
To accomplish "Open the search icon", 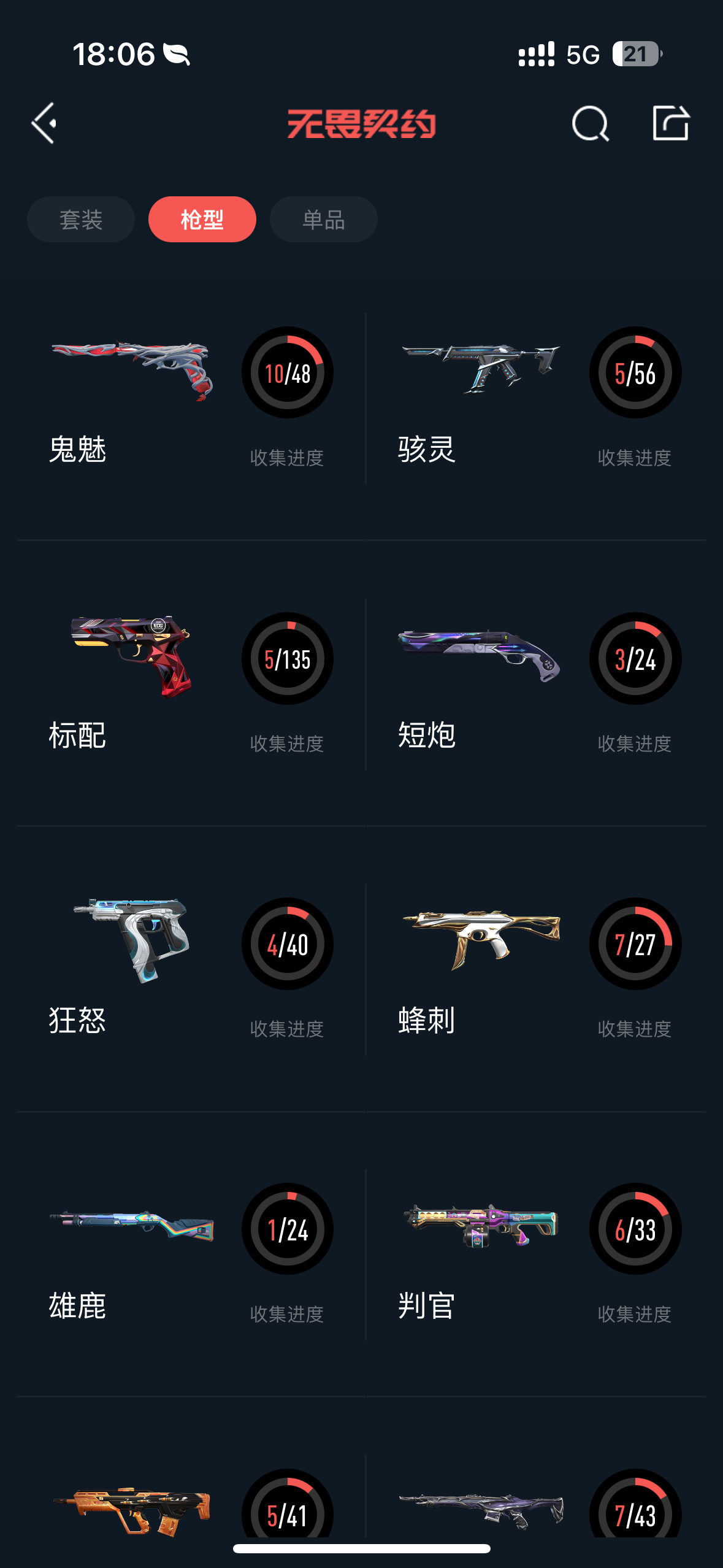I will pos(590,123).
